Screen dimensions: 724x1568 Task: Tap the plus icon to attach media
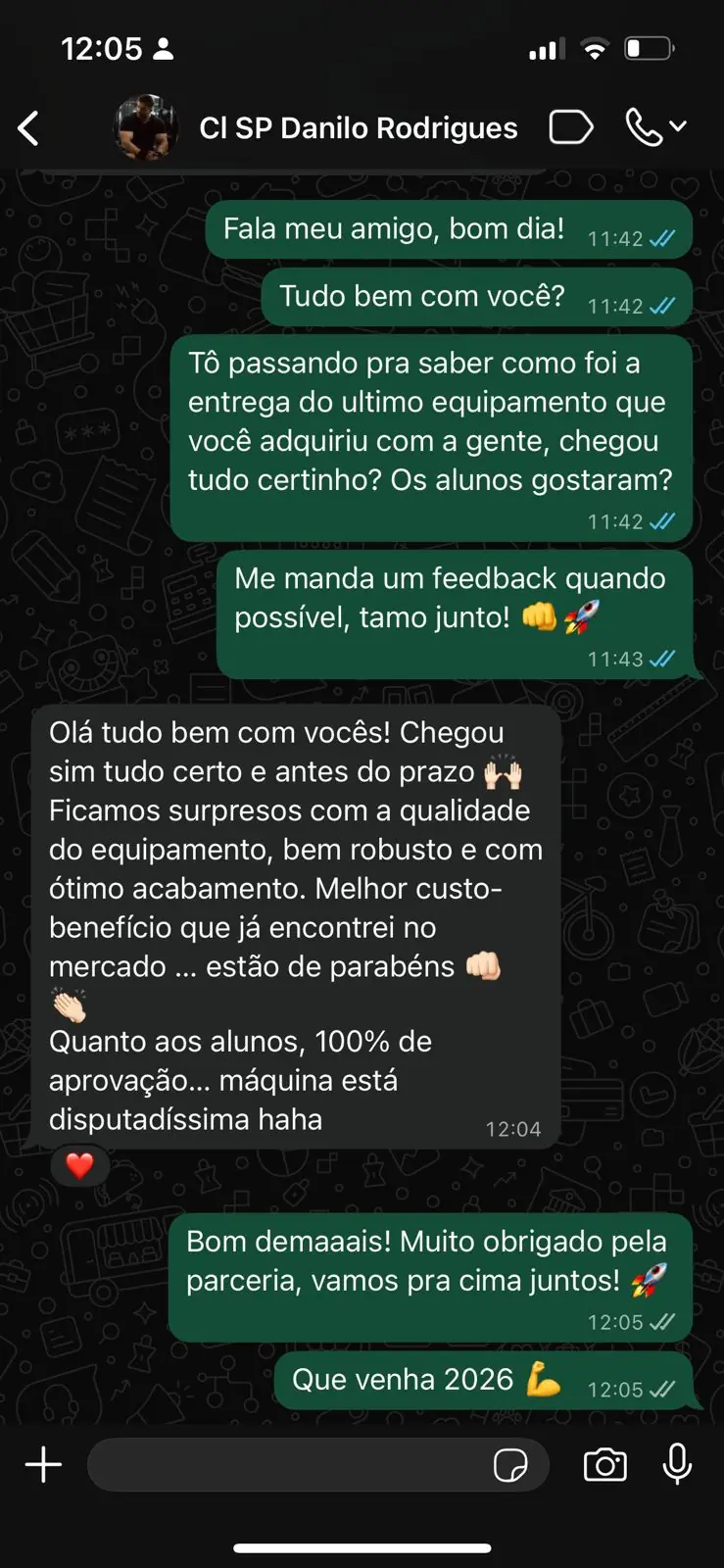(x=42, y=1464)
